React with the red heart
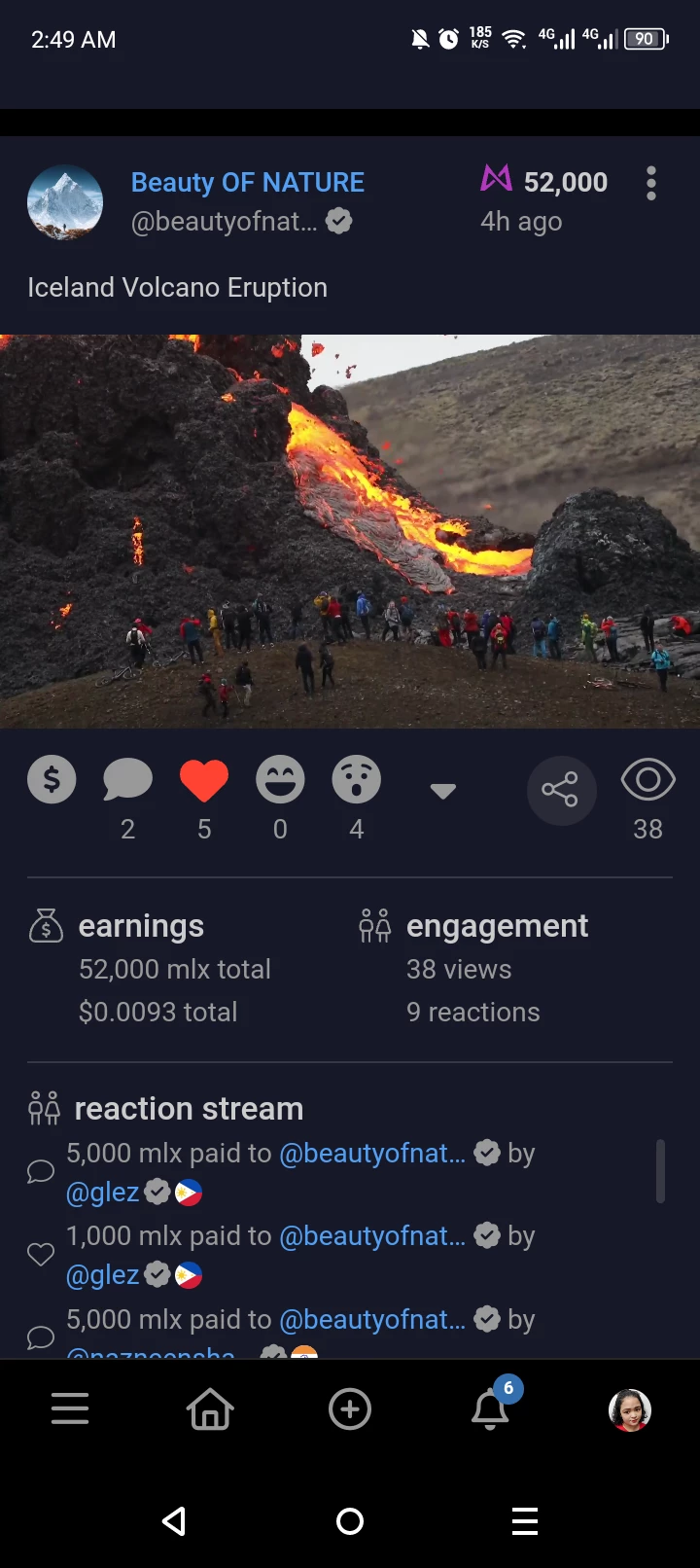 click(x=204, y=780)
